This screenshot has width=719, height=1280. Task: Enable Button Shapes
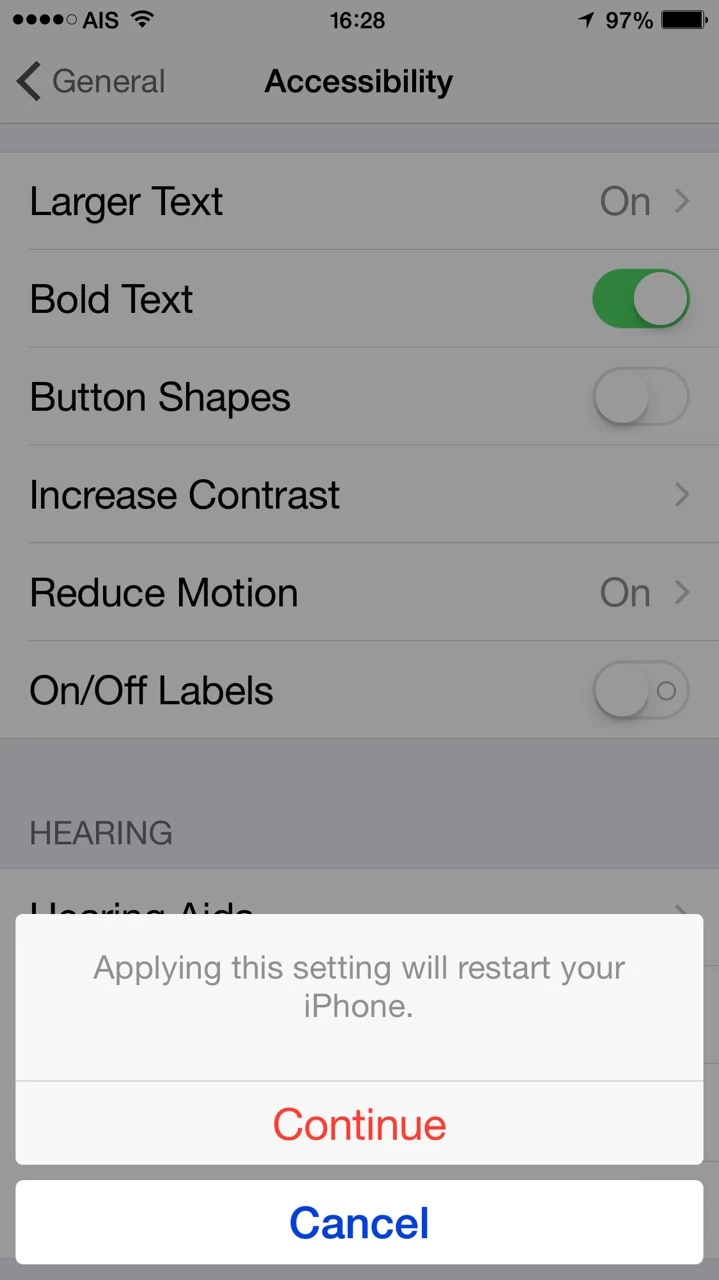point(640,396)
